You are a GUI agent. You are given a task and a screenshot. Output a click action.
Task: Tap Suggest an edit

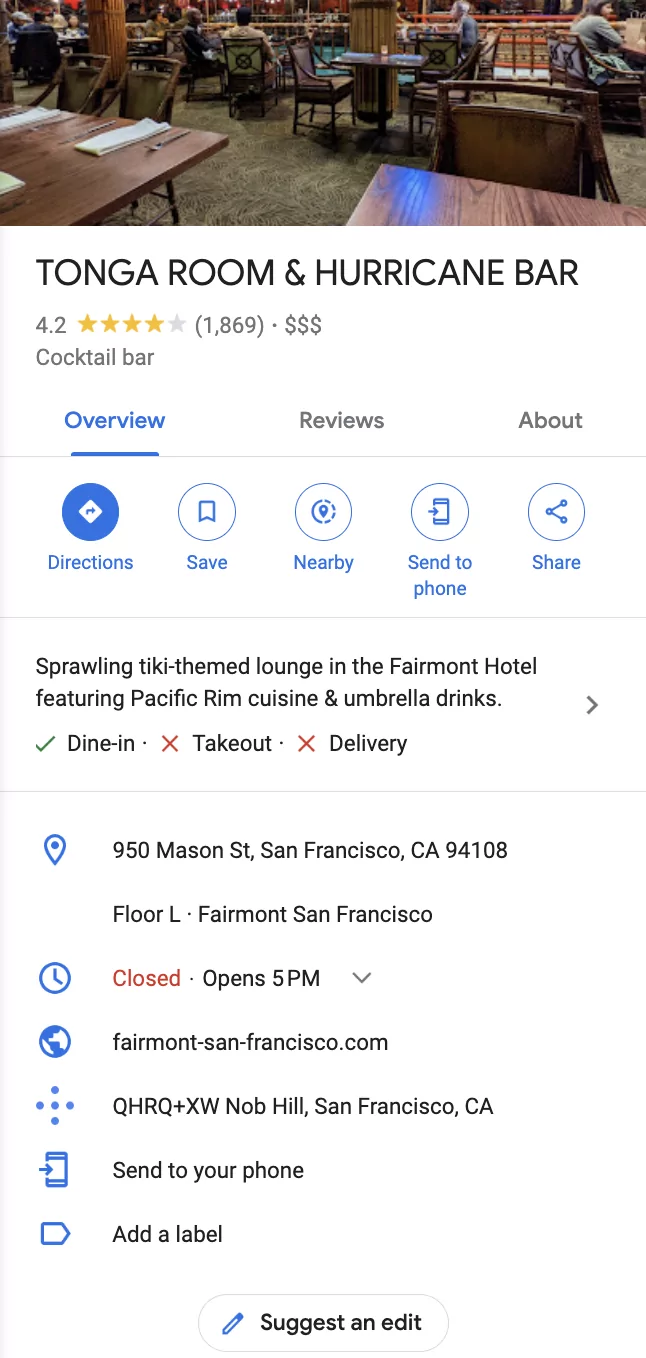[323, 1323]
